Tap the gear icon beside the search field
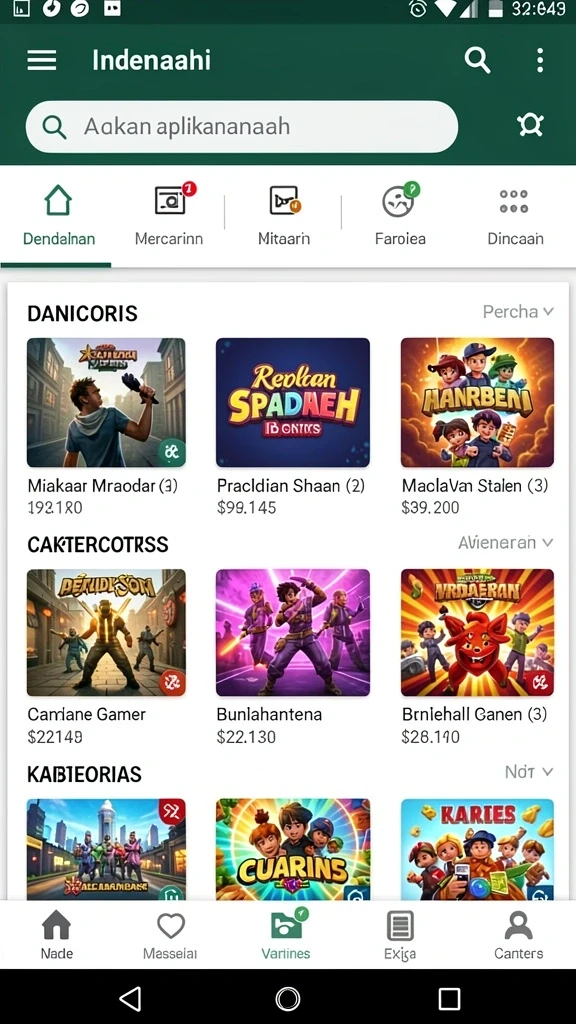 point(530,125)
